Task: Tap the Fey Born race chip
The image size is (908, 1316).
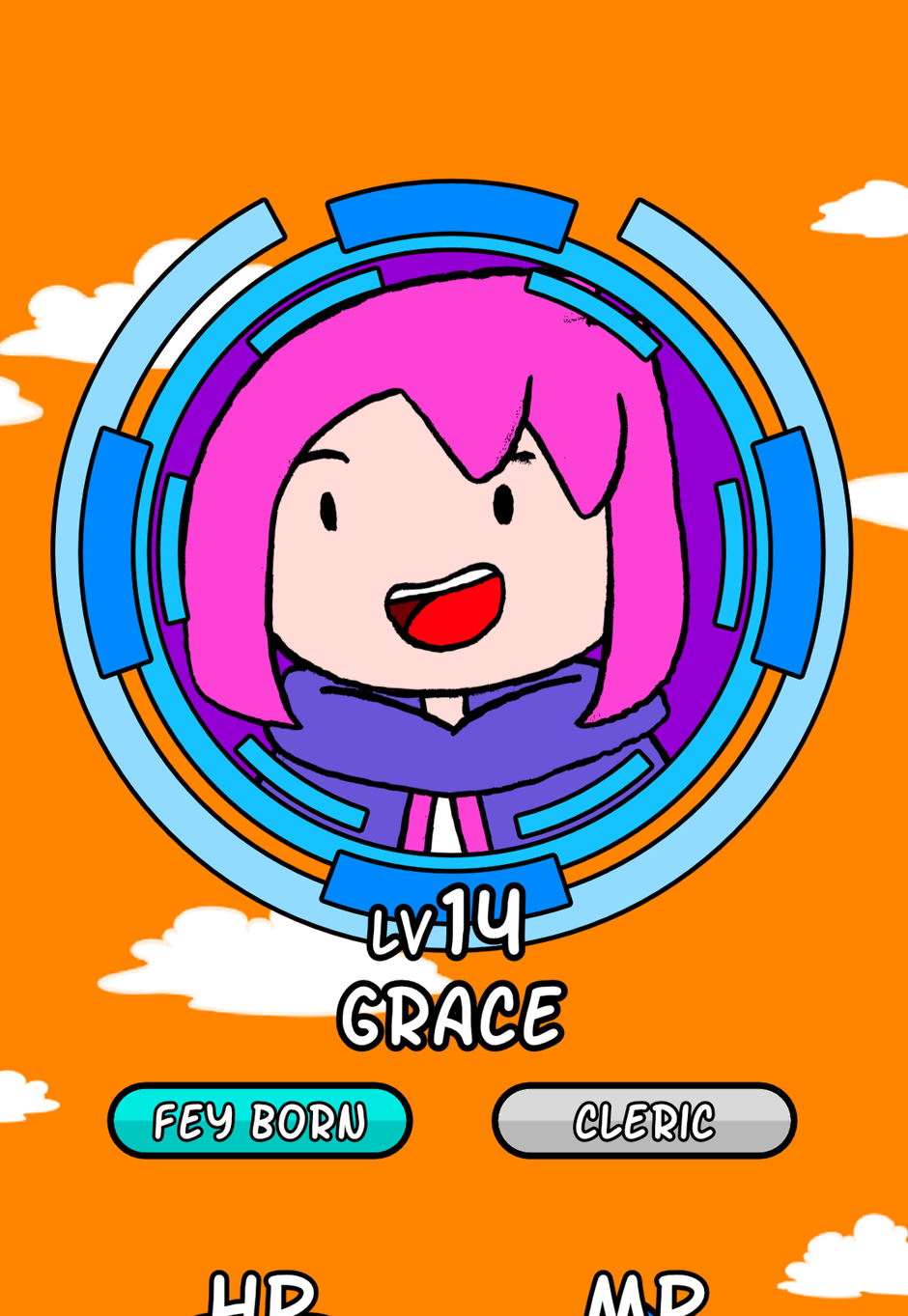Action: tap(260, 1121)
